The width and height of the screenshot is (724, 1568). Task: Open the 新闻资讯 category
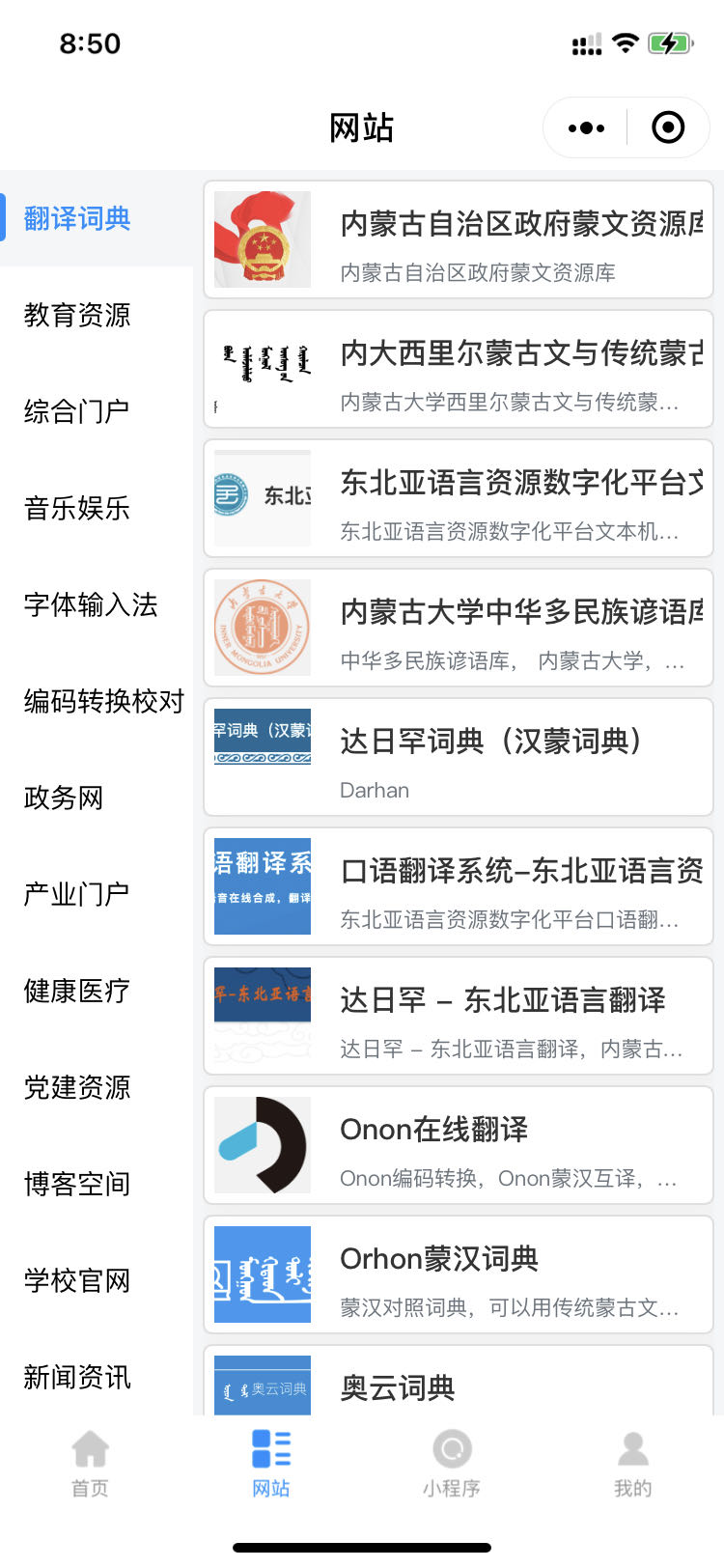(77, 1377)
